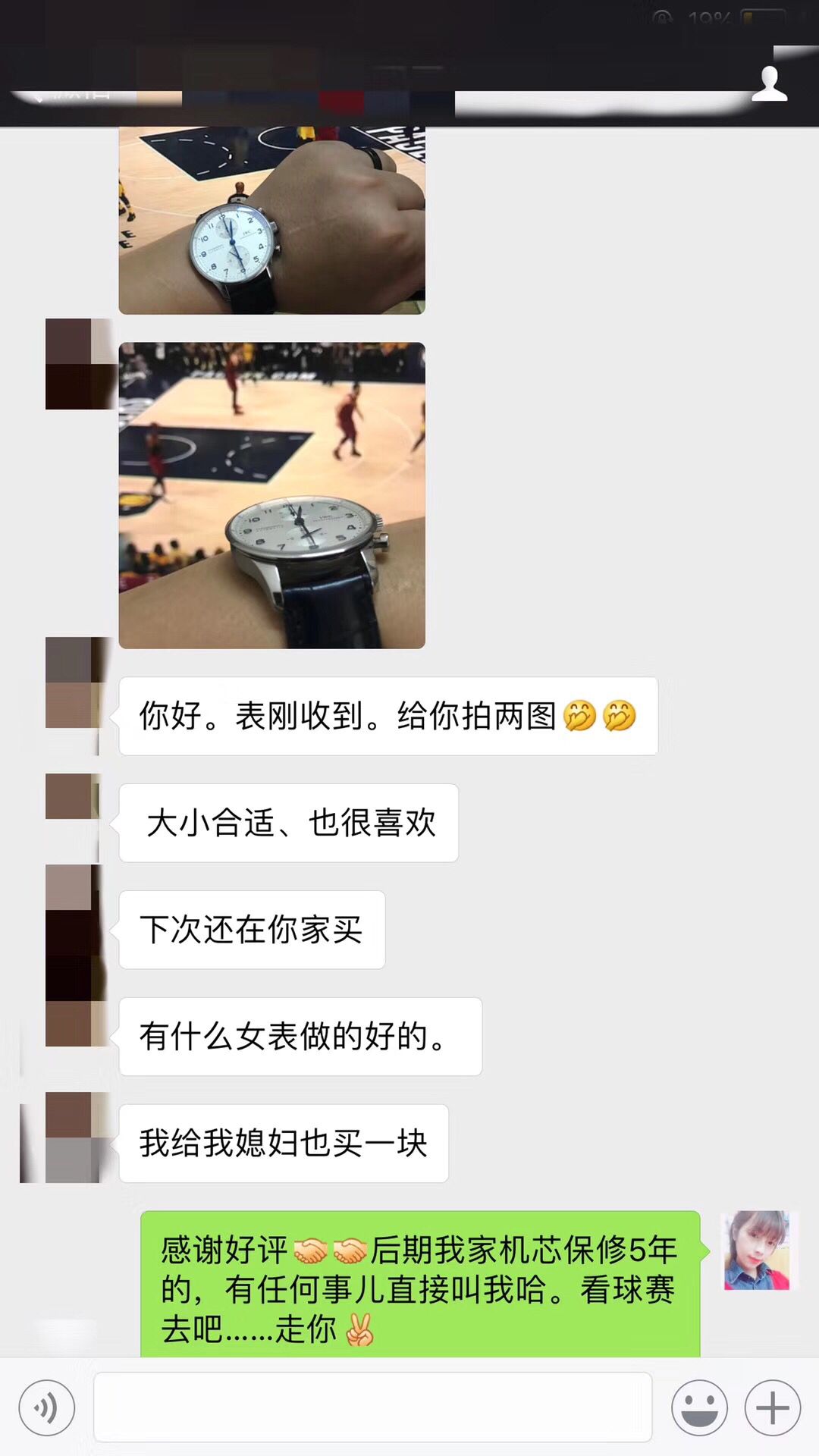Switch to voice message input
819x1456 pixels.
tap(47, 1408)
